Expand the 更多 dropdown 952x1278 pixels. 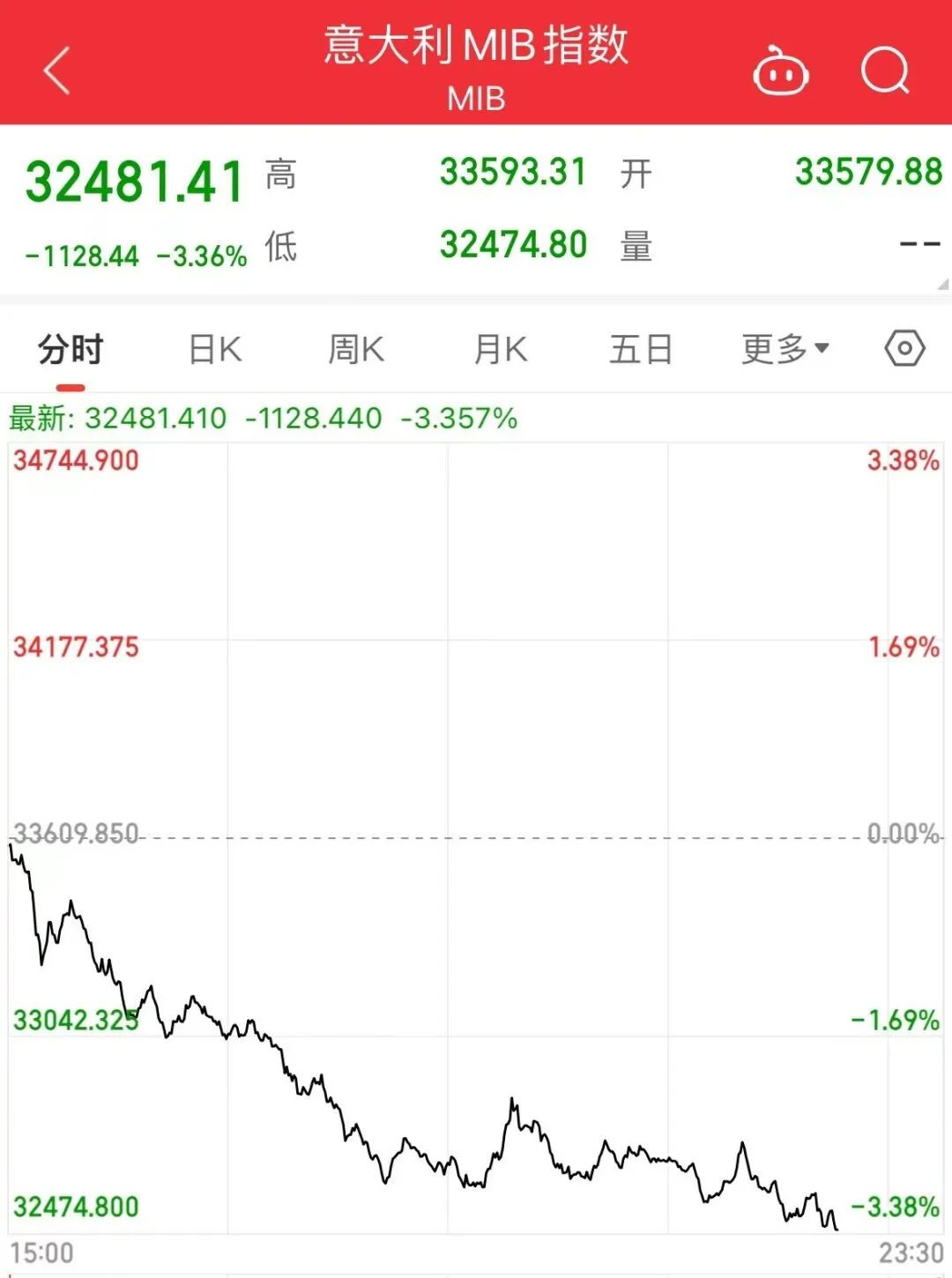click(785, 350)
